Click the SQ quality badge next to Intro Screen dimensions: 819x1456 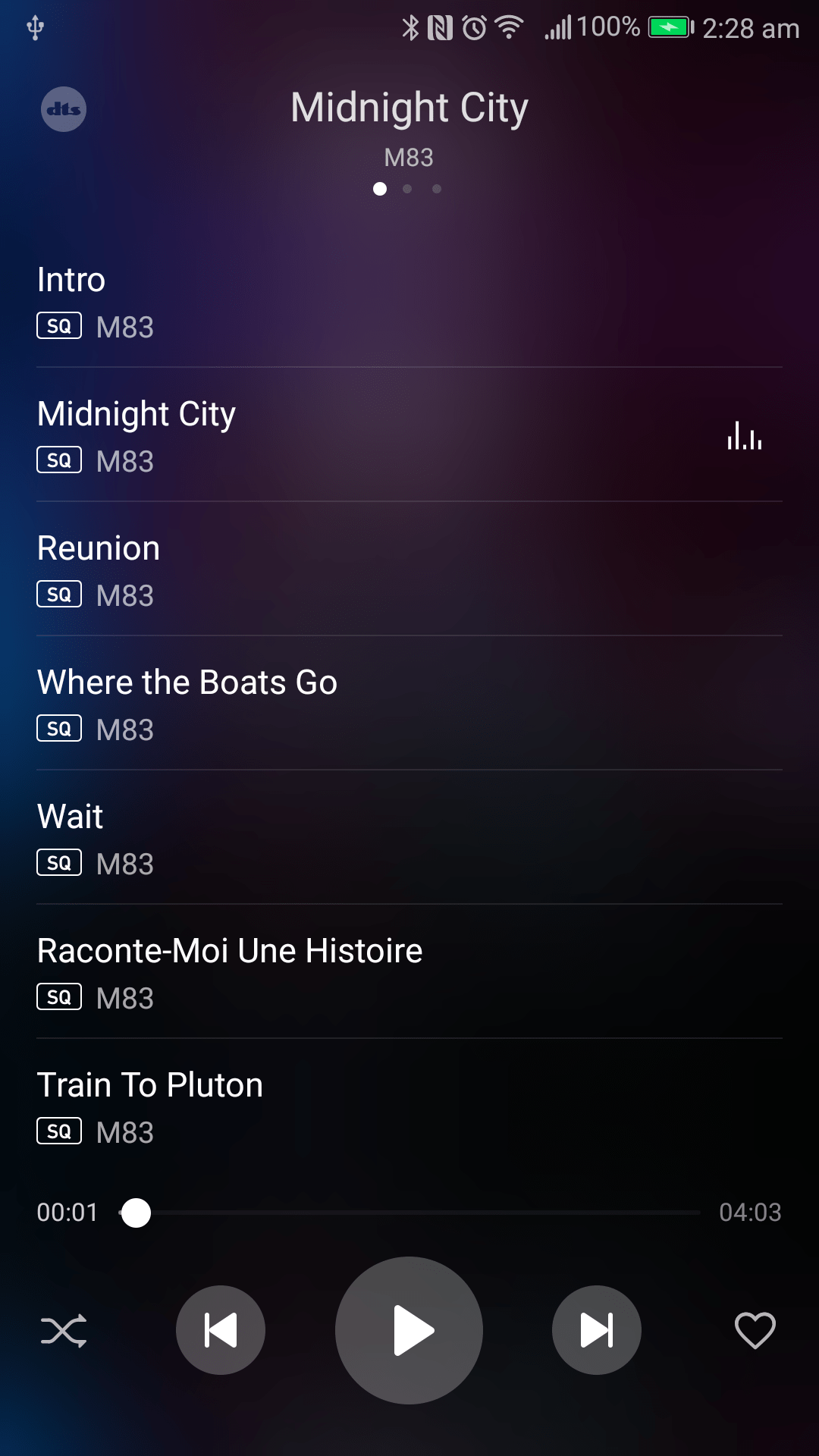[59, 326]
